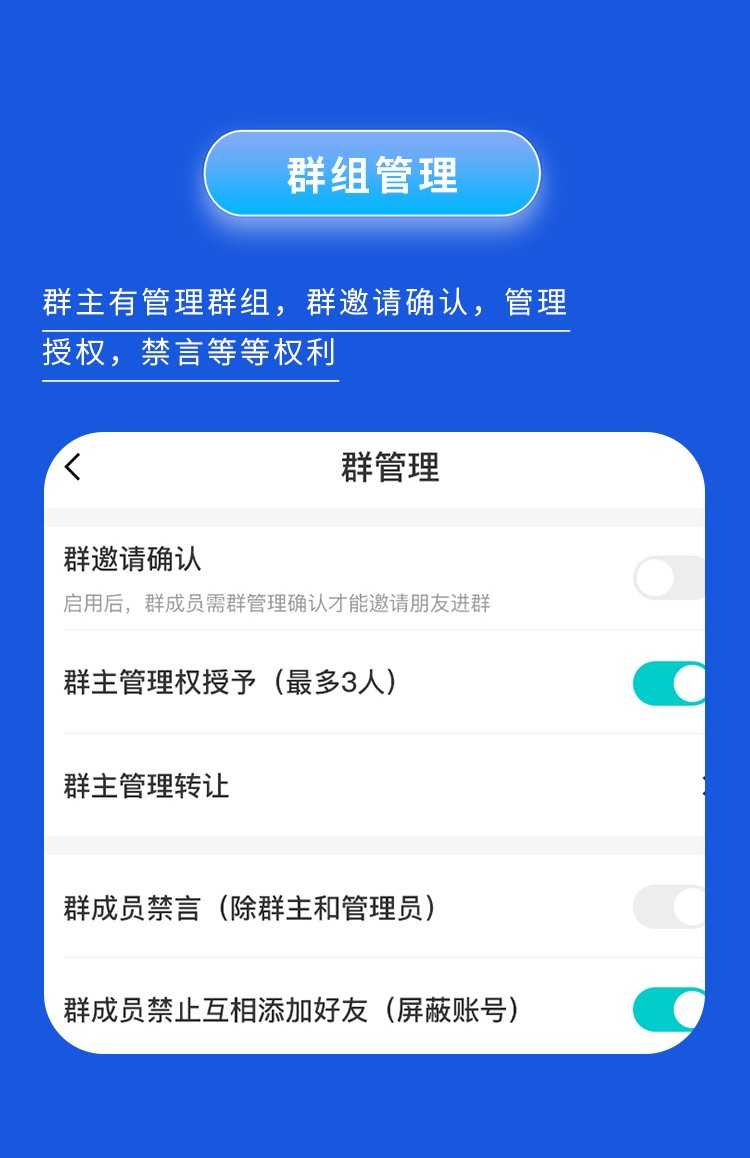Click the 群组管理 header badge
The image size is (750, 1158).
(372, 173)
